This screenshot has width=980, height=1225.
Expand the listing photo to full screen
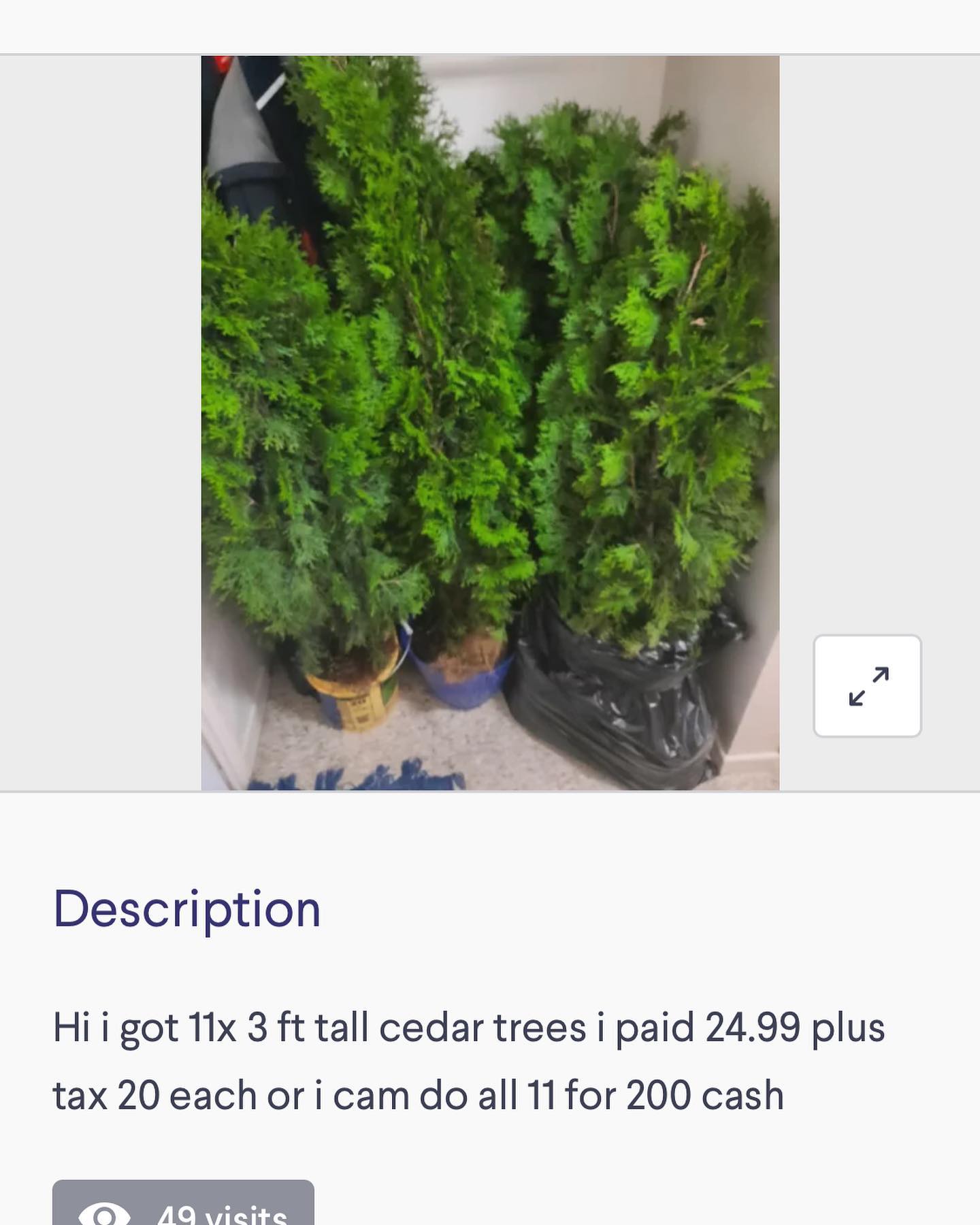point(867,686)
